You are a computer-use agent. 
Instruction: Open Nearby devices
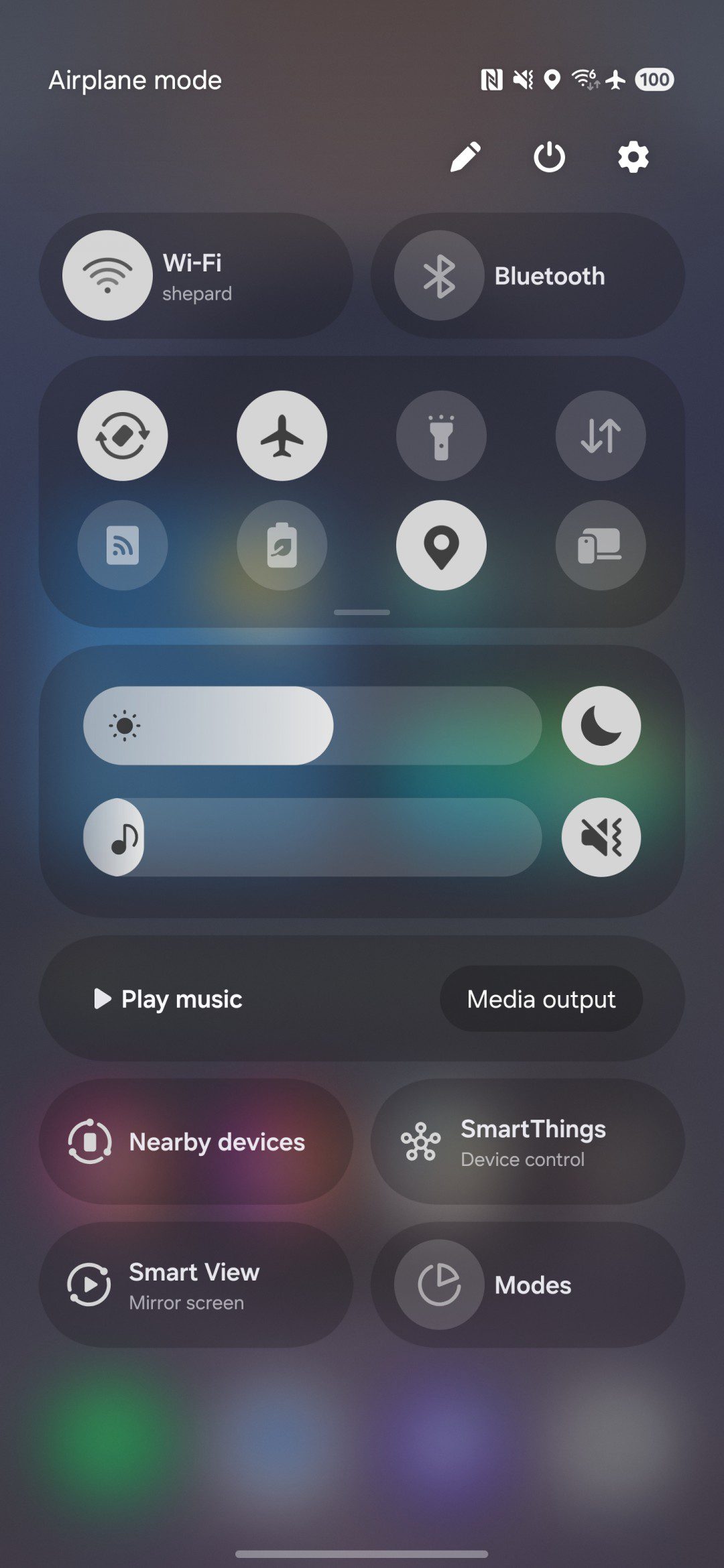click(196, 1142)
